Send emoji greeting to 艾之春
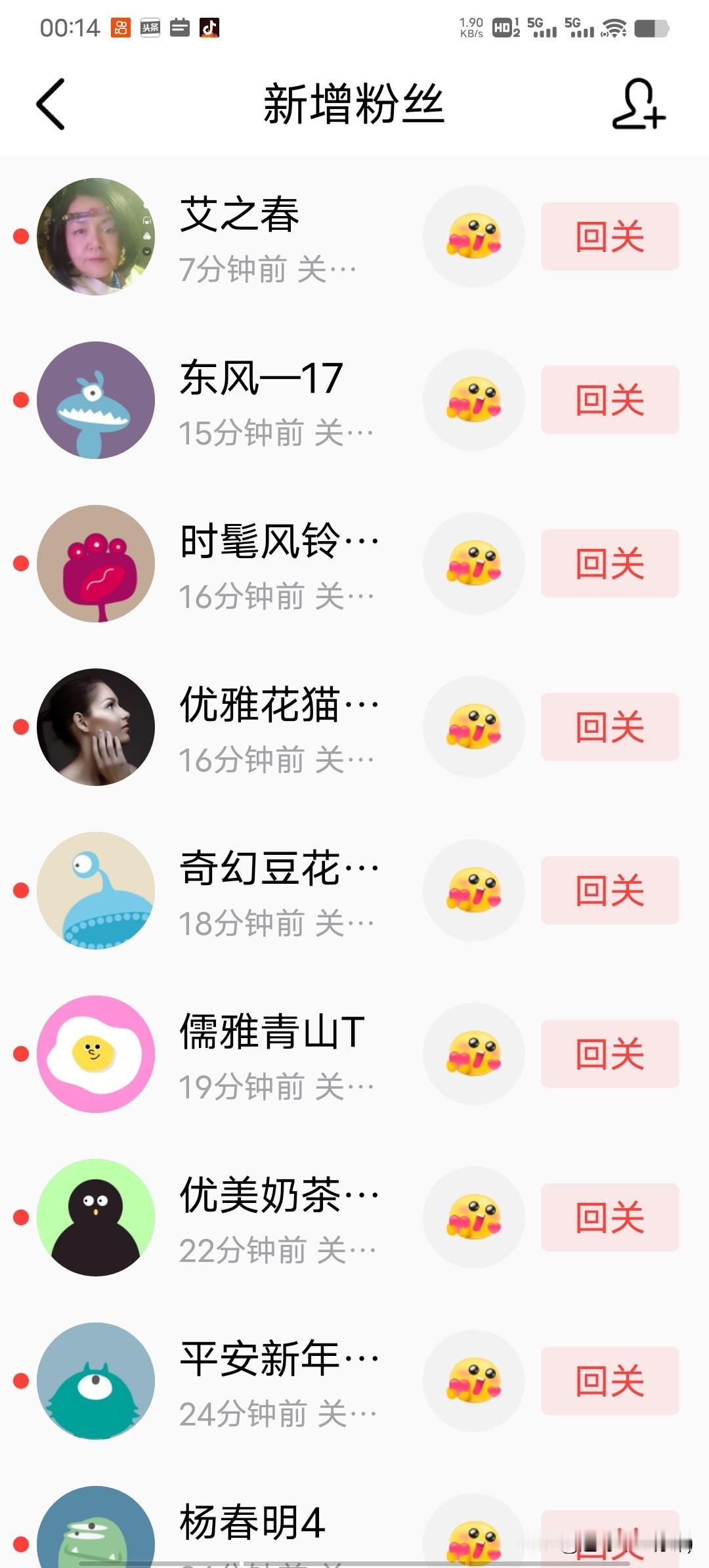Image resolution: width=709 pixels, height=1568 pixels. point(473,236)
